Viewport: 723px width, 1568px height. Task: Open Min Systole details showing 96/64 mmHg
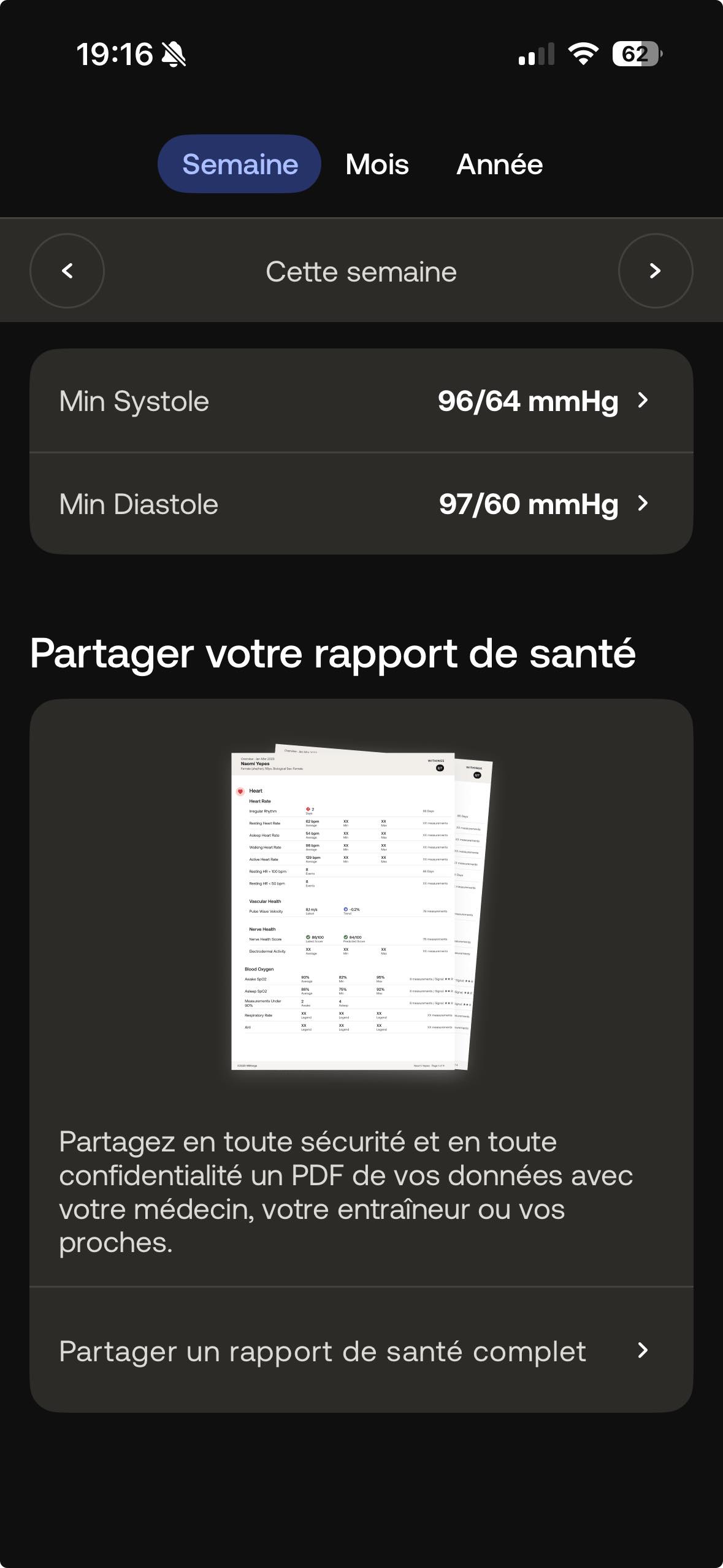pos(361,401)
